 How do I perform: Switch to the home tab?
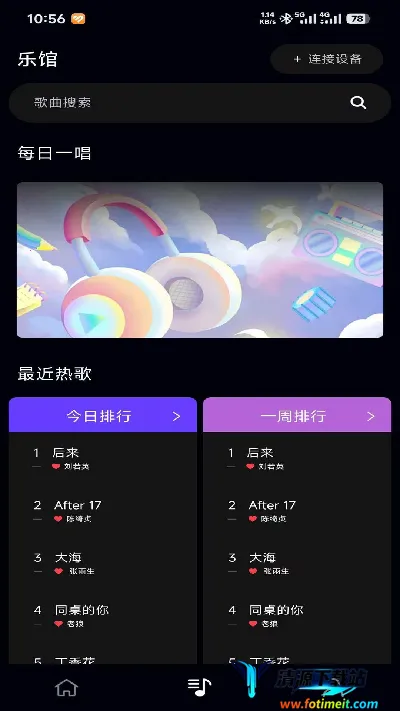pyautogui.click(x=66, y=687)
